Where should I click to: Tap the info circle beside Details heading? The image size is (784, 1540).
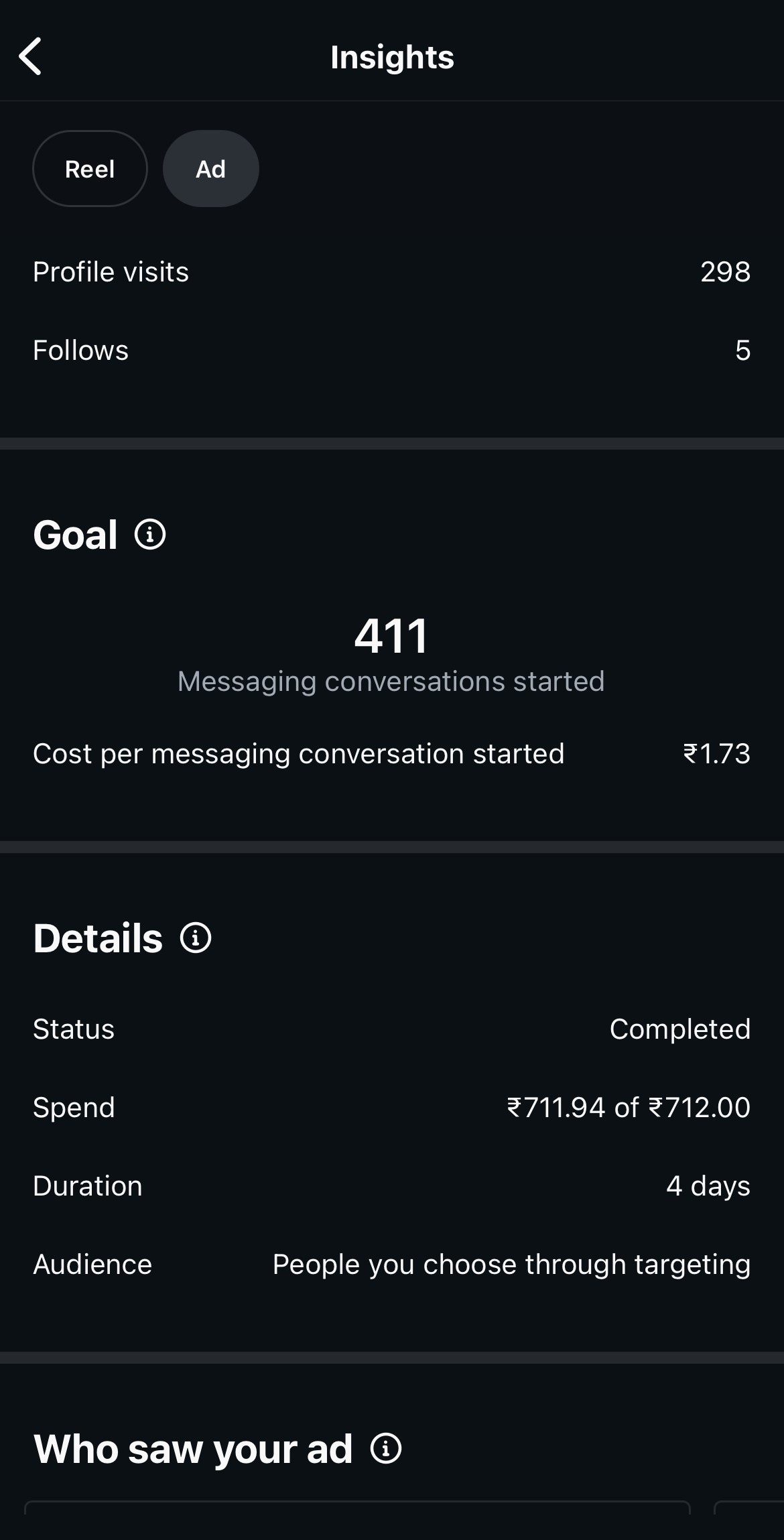pyautogui.click(x=195, y=938)
